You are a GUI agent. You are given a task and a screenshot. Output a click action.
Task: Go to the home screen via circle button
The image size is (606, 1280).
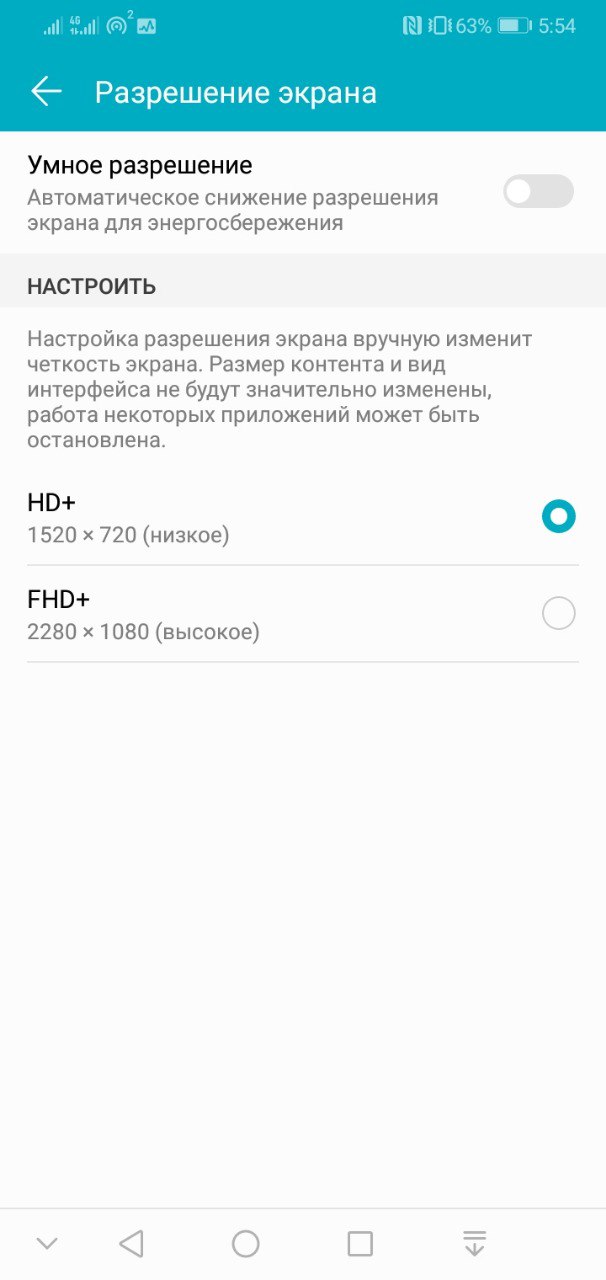click(x=246, y=1243)
